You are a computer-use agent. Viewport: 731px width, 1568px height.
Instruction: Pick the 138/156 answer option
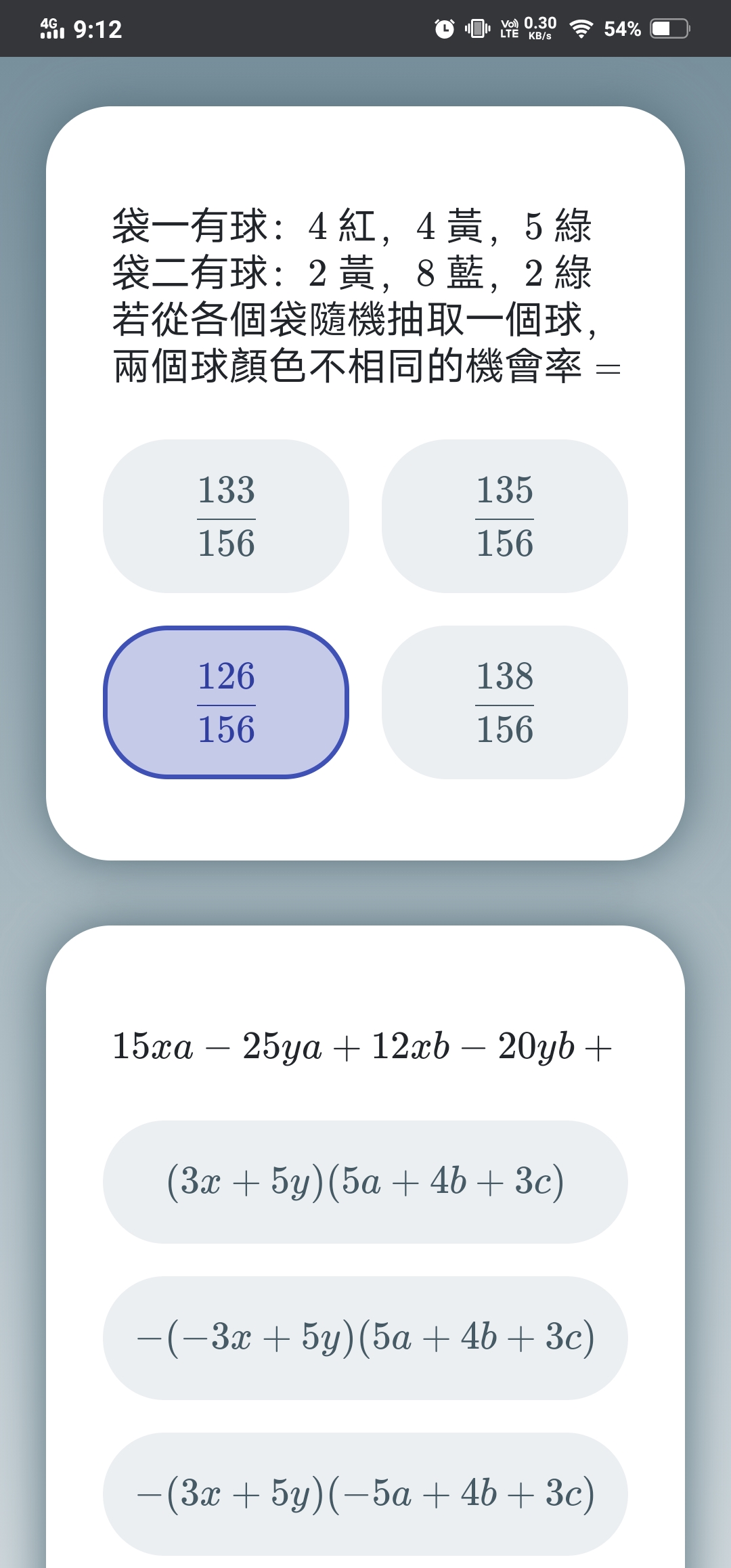click(x=505, y=702)
